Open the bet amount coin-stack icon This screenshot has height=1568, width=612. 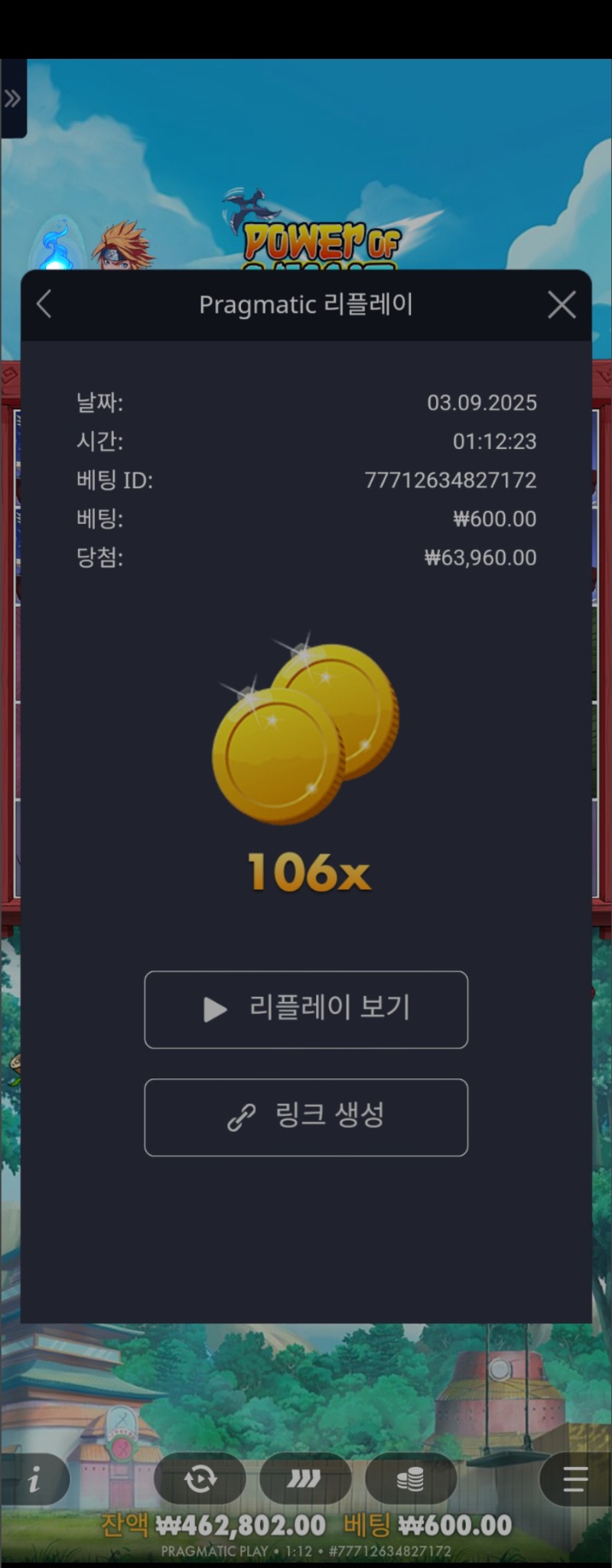(x=411, y=1480)
